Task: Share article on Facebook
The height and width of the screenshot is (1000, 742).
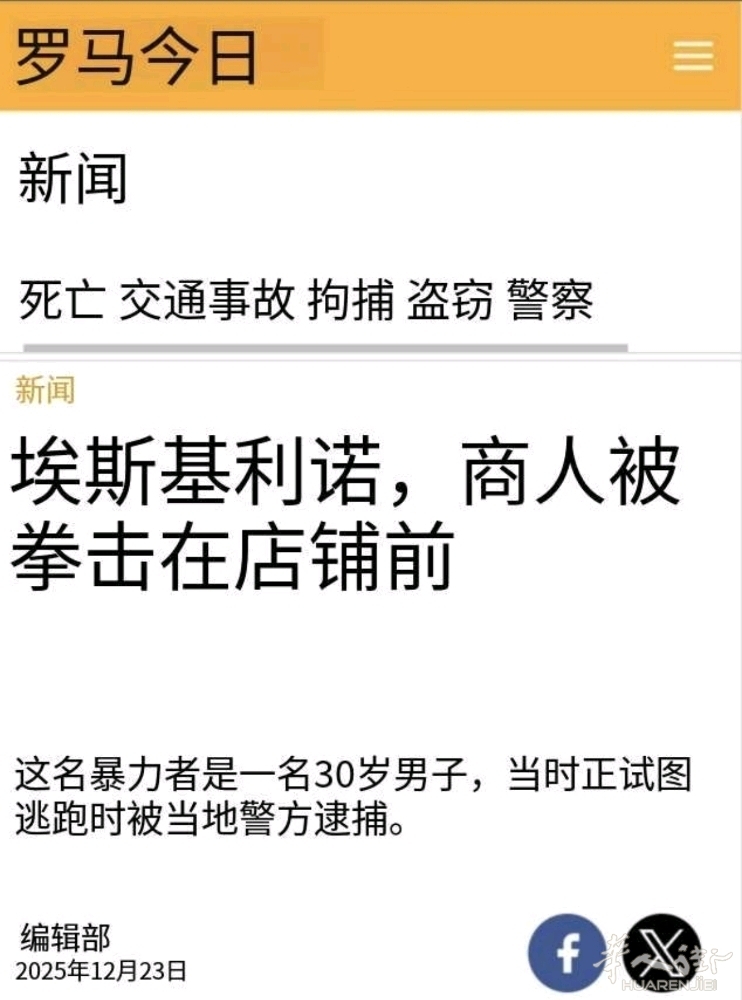Action: pos(566,952)
